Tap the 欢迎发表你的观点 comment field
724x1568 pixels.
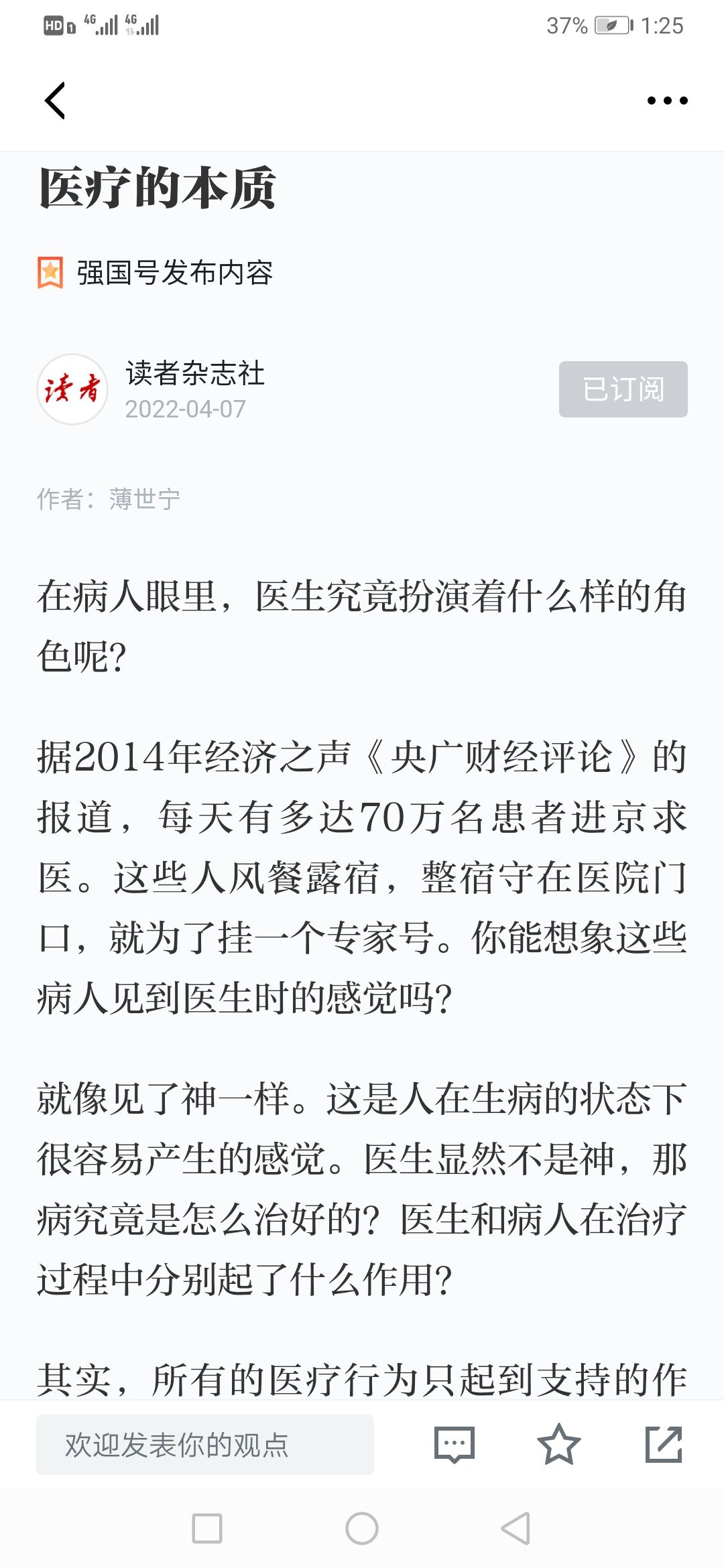tap(205, 1445)
